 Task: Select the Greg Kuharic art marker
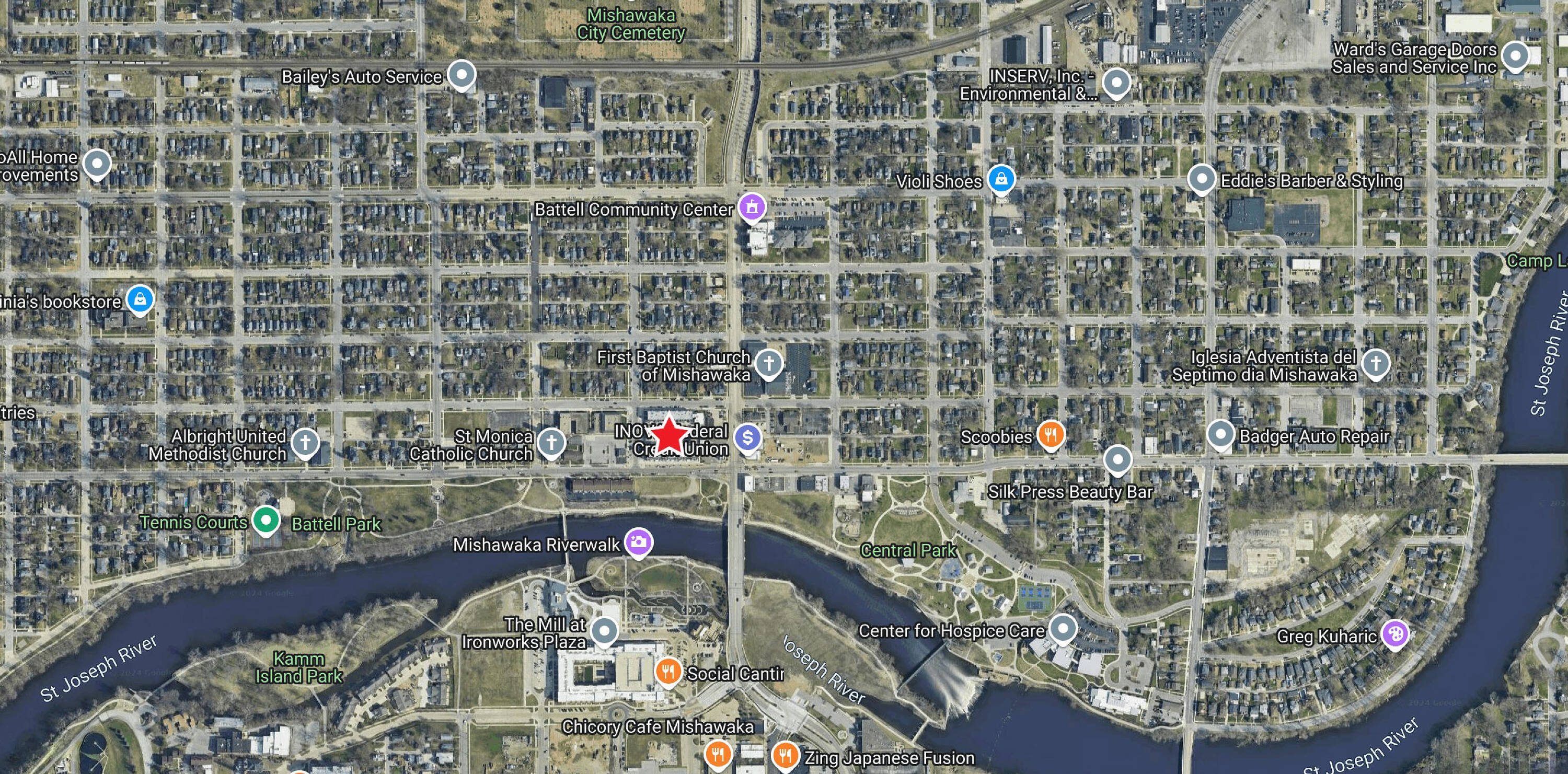1394,634
